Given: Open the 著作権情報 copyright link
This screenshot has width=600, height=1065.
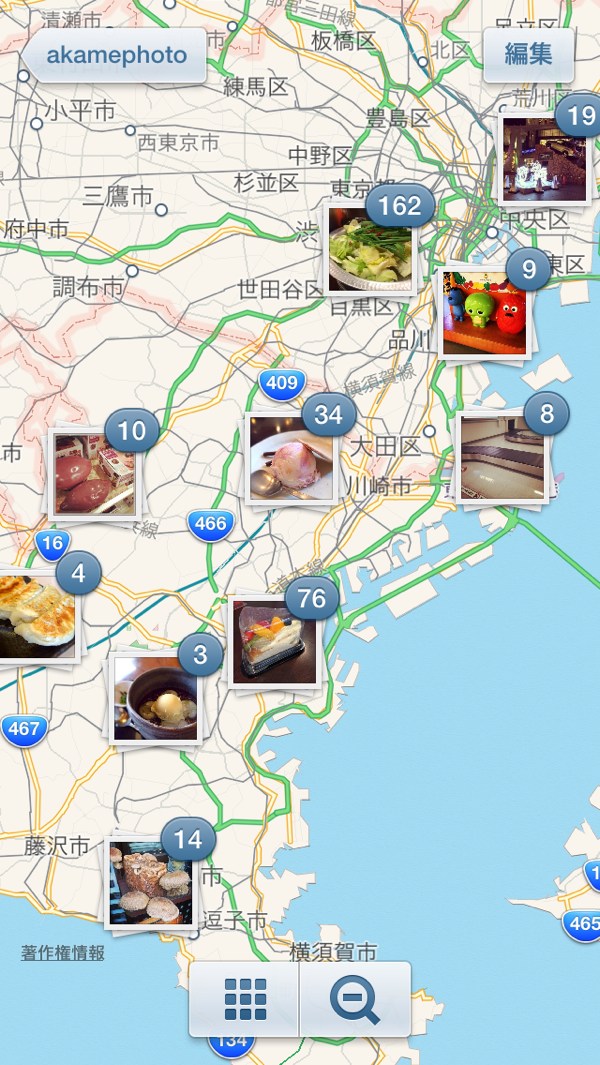Looking at the screenshot, I should point(63,953).
